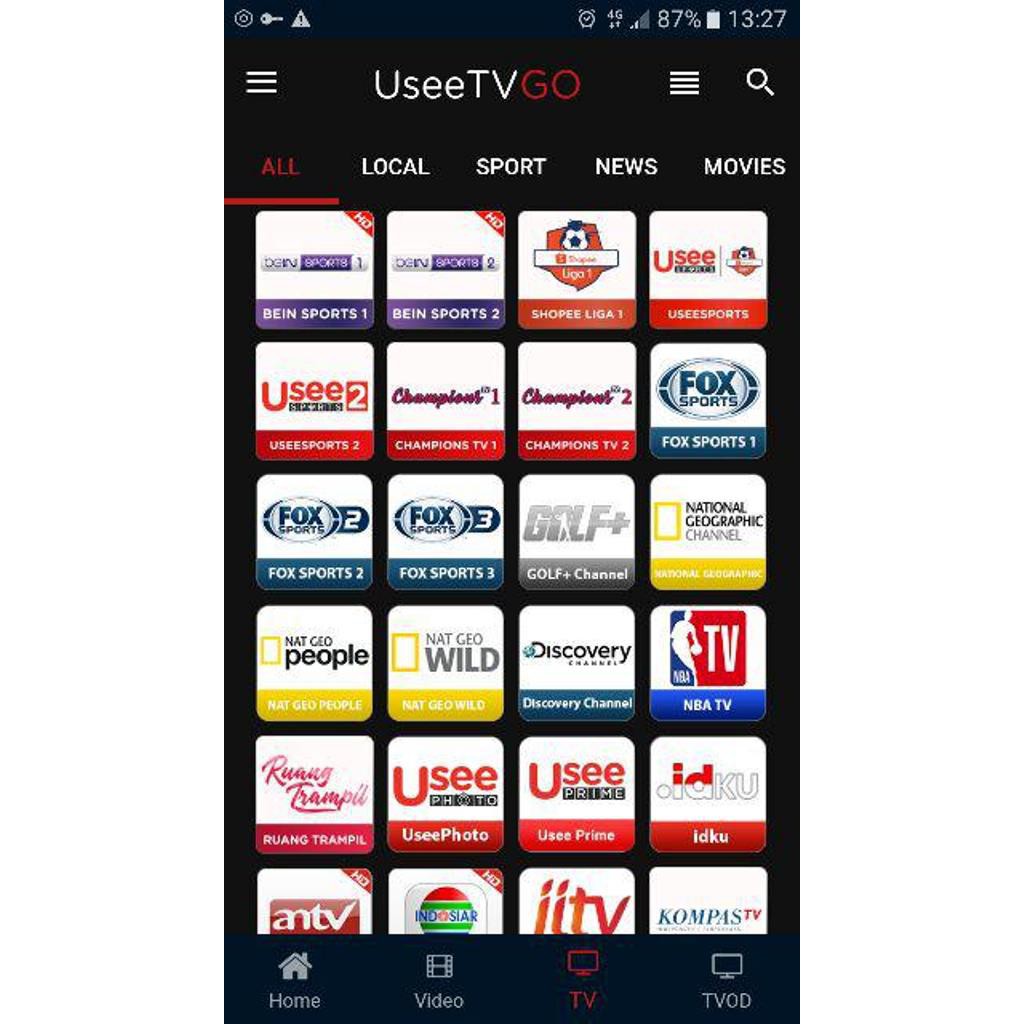The image size is (1024, 1024).
Task: Open the GOLF+ Channel tile
Action: pyautogui.click(x=576, y=531)
